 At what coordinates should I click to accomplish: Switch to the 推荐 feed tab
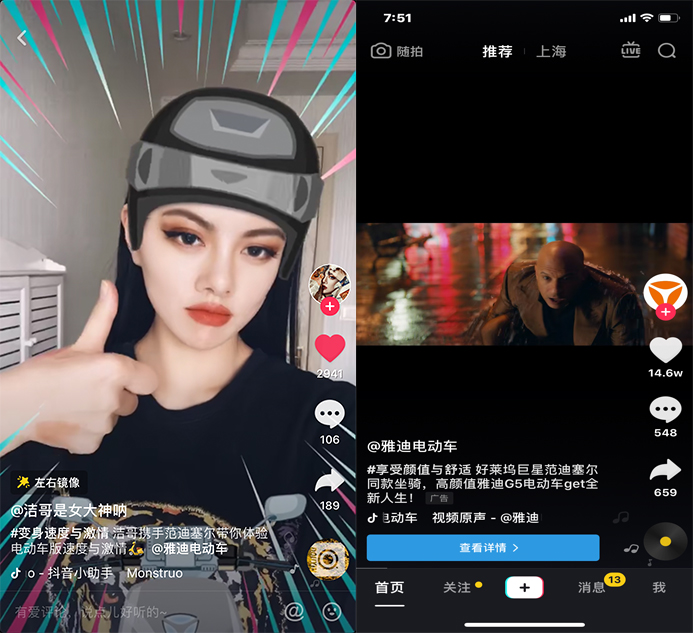pos(497,51)
